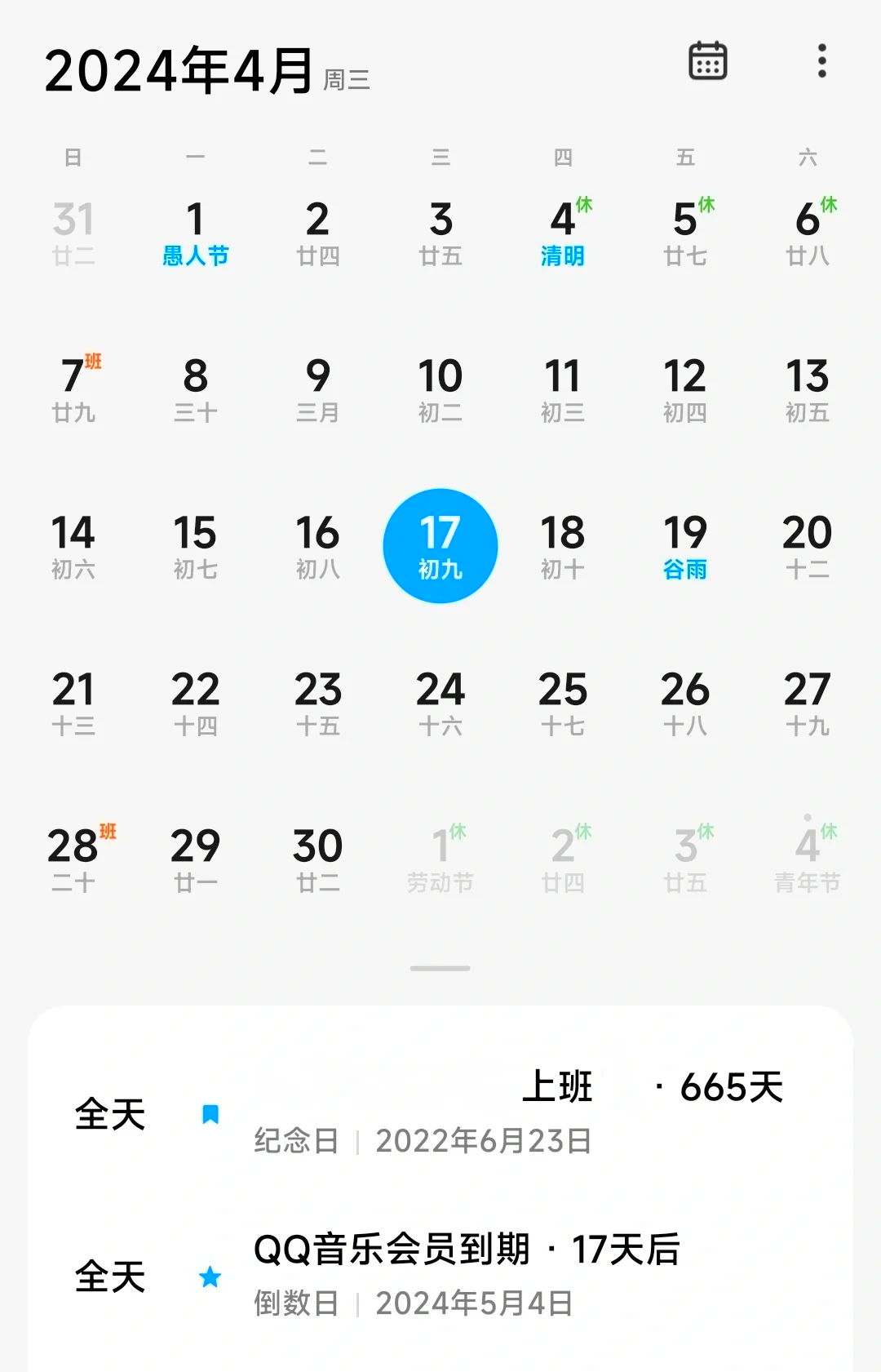Jump to May 1 劳动节

440,859
